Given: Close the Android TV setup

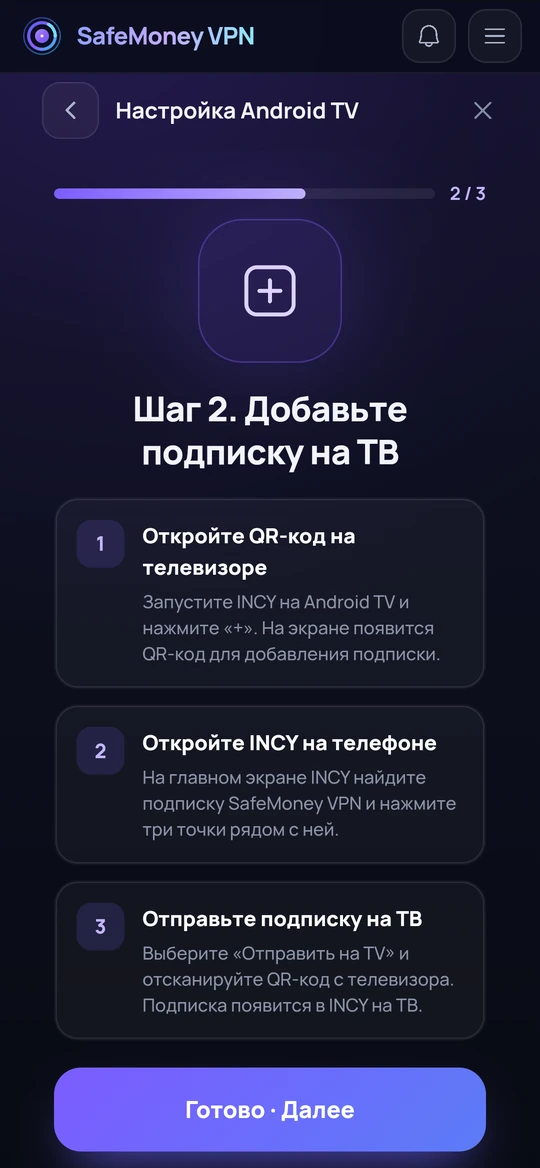Looking at the screenshot, I should (x=483, y=111).
